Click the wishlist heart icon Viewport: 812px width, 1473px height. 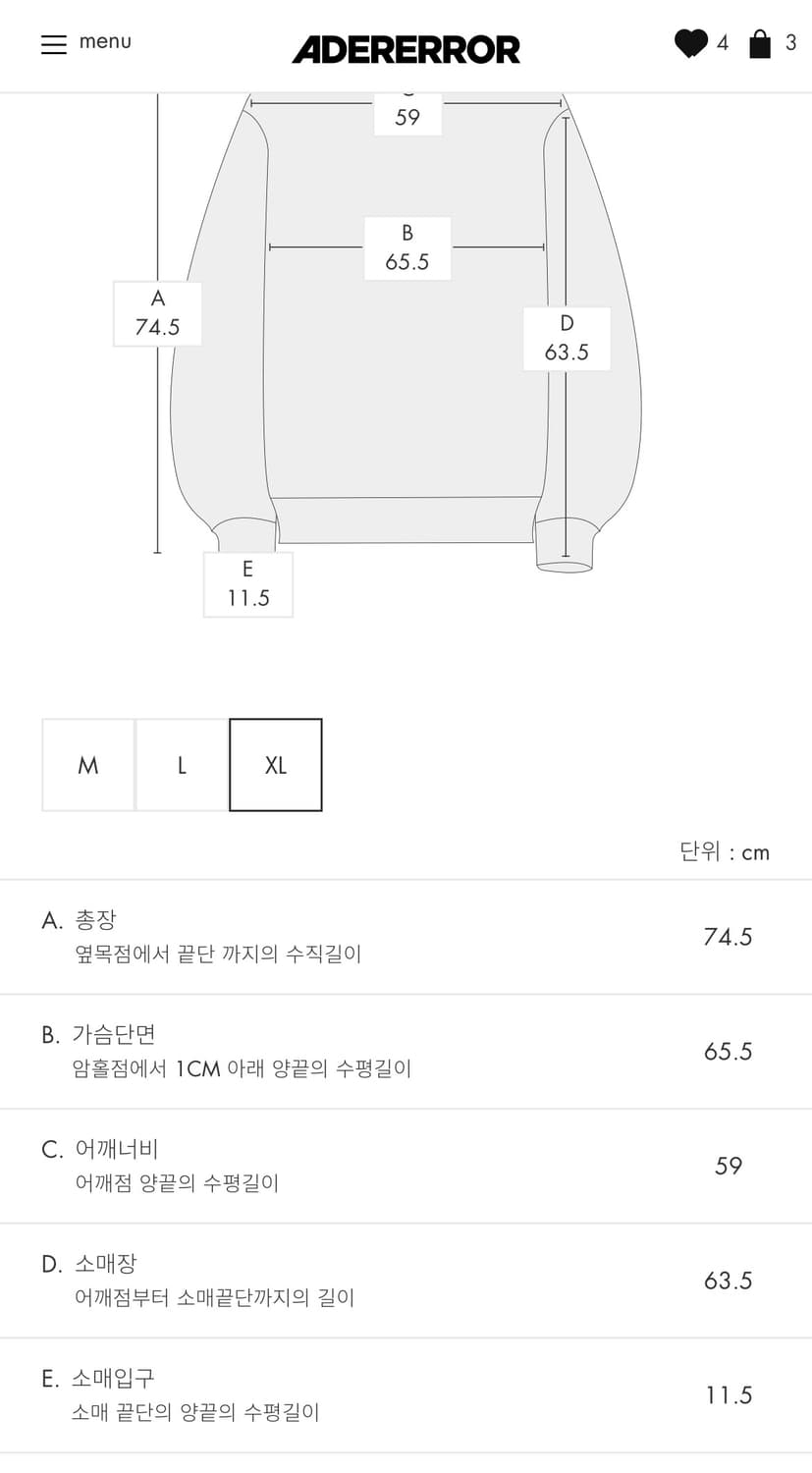coord(692,43)
